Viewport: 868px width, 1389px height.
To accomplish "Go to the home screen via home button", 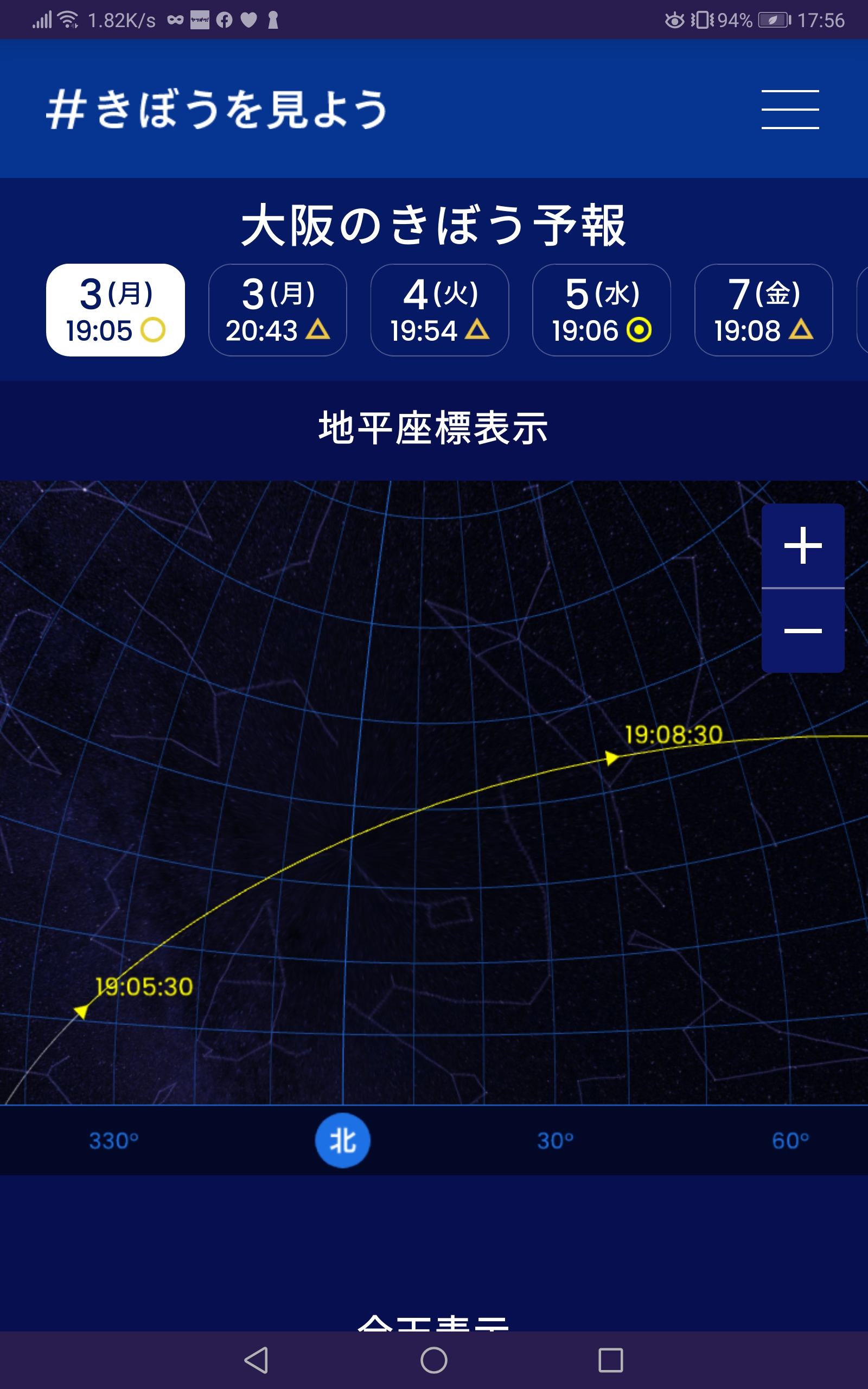I will coord(434,1360).
